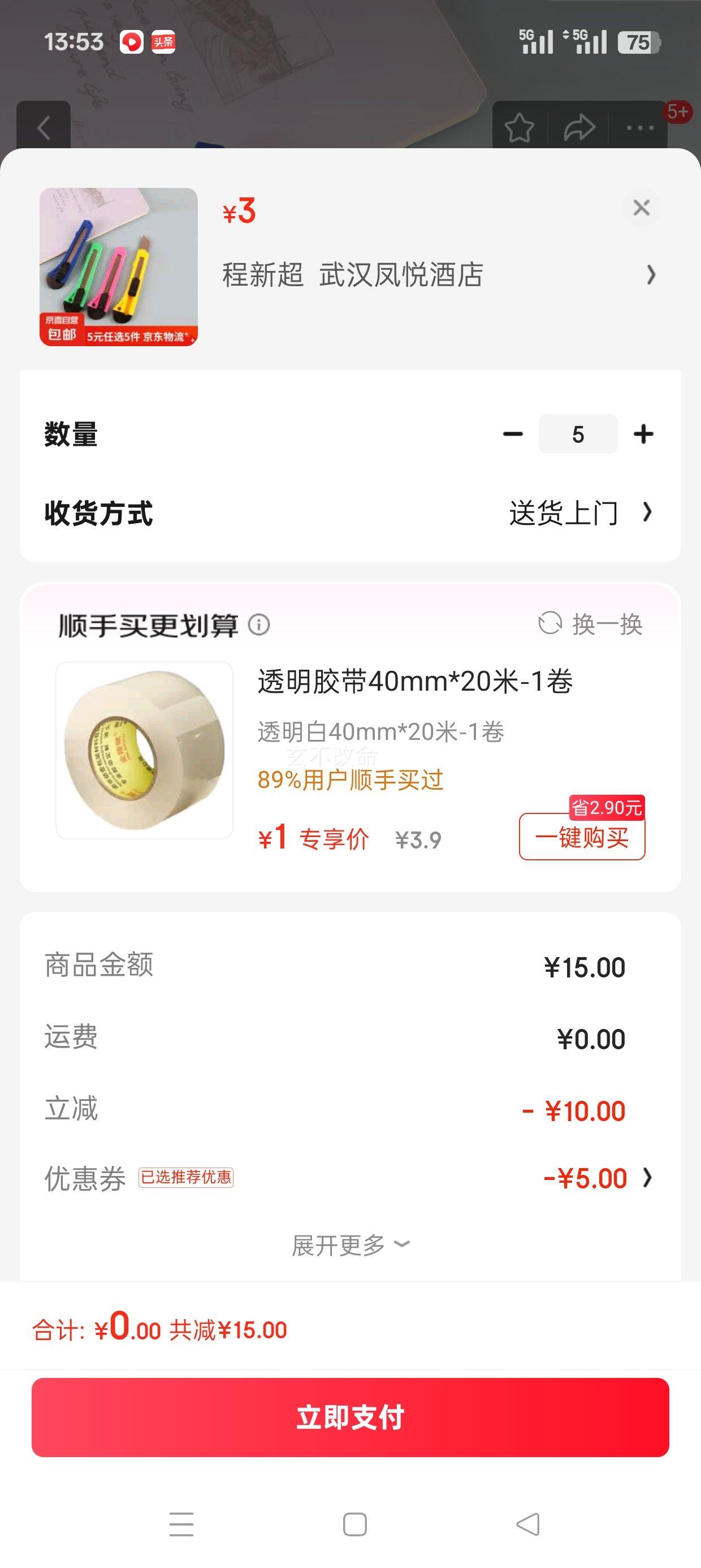The width and height of the screenshot is (701, 1568).
Task: View info icon beside 顺手买更划算
Action: click(x=258, y=624)
